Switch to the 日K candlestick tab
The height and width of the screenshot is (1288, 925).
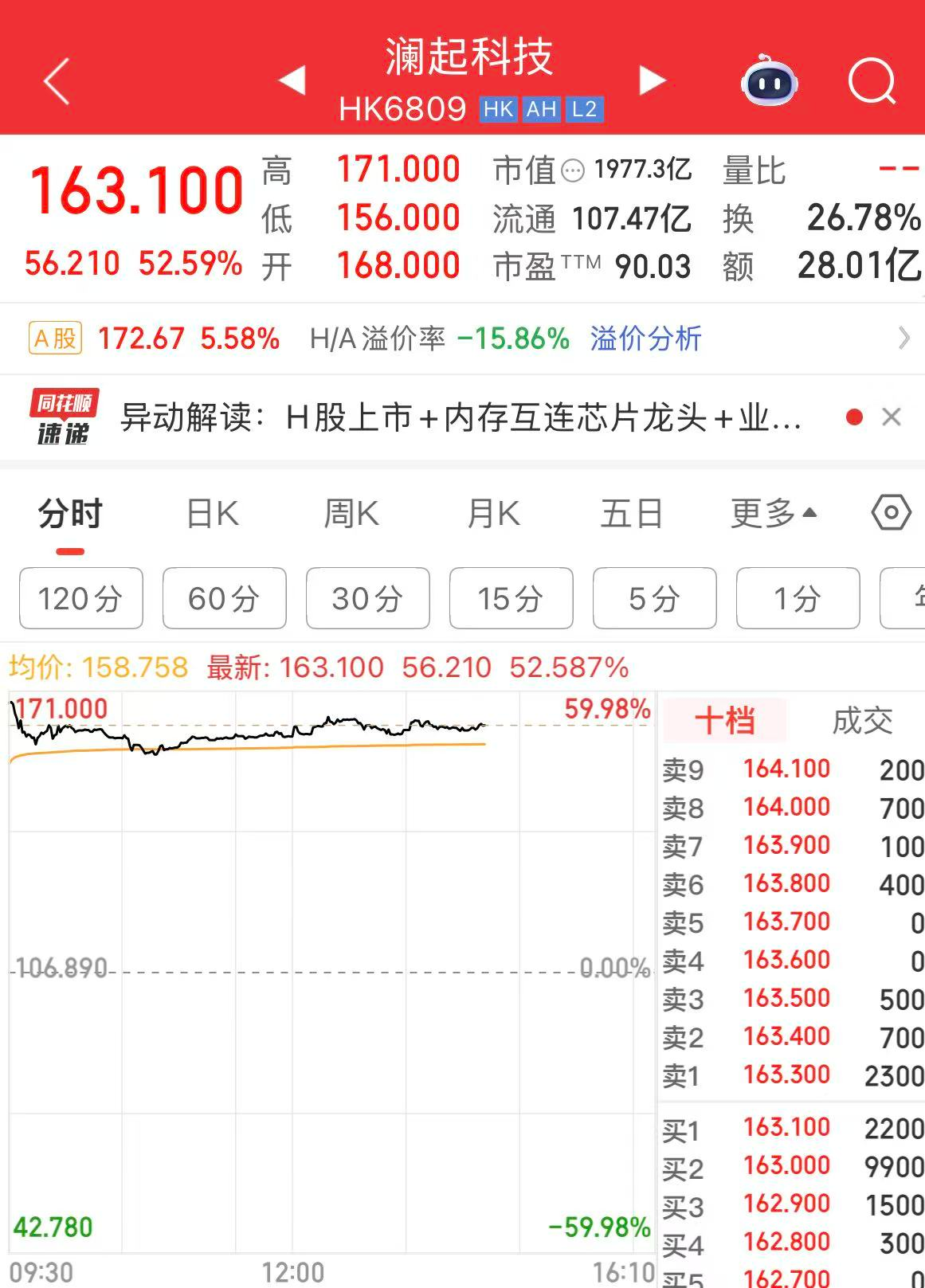pyautogui.click(x=210, y=514)
